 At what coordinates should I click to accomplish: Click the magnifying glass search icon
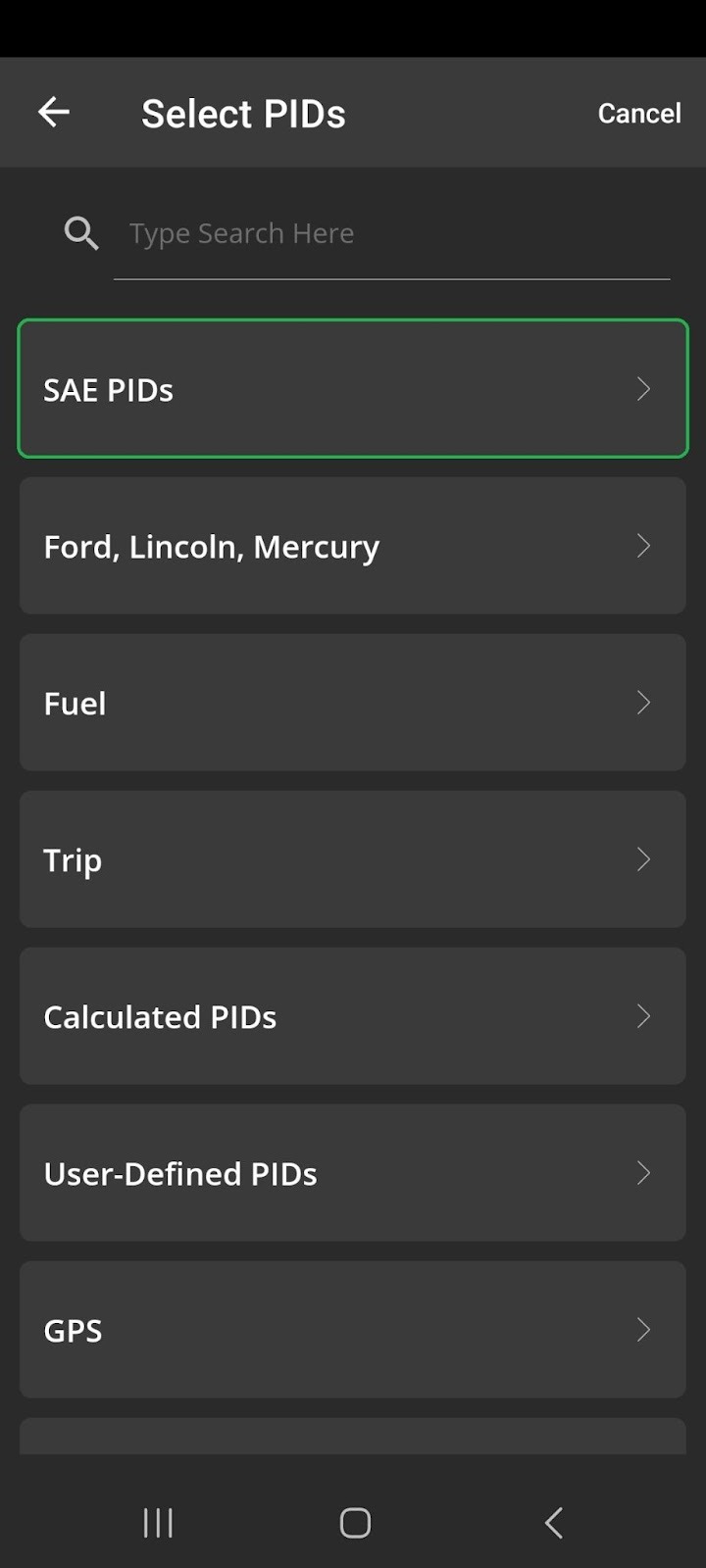coord(81,232)
